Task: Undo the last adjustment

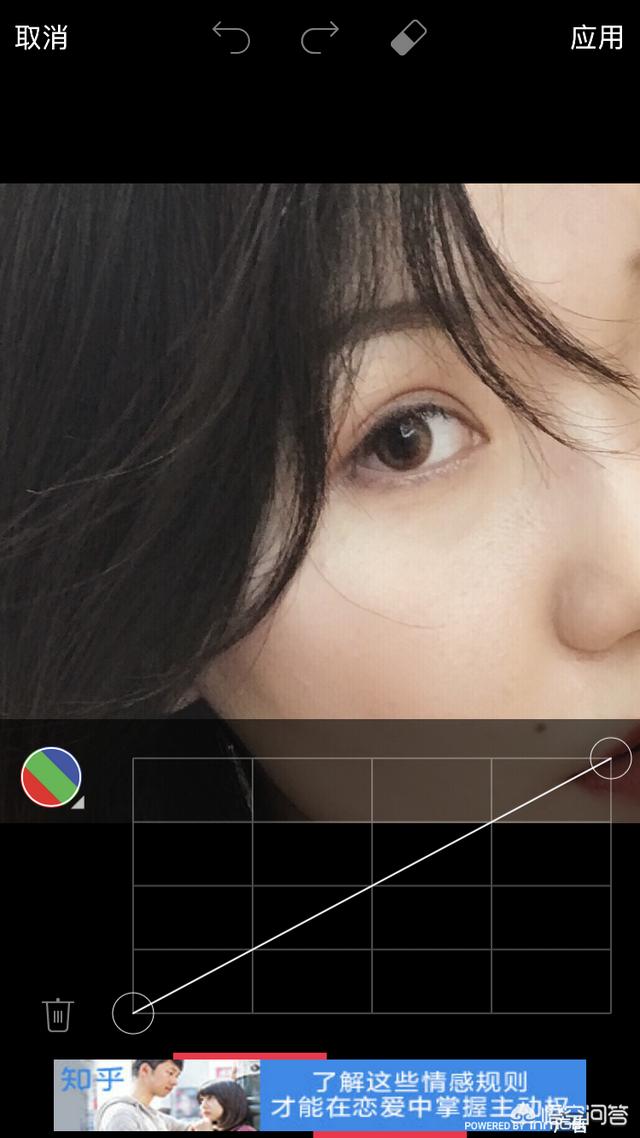Action: (x=231, y=38)
